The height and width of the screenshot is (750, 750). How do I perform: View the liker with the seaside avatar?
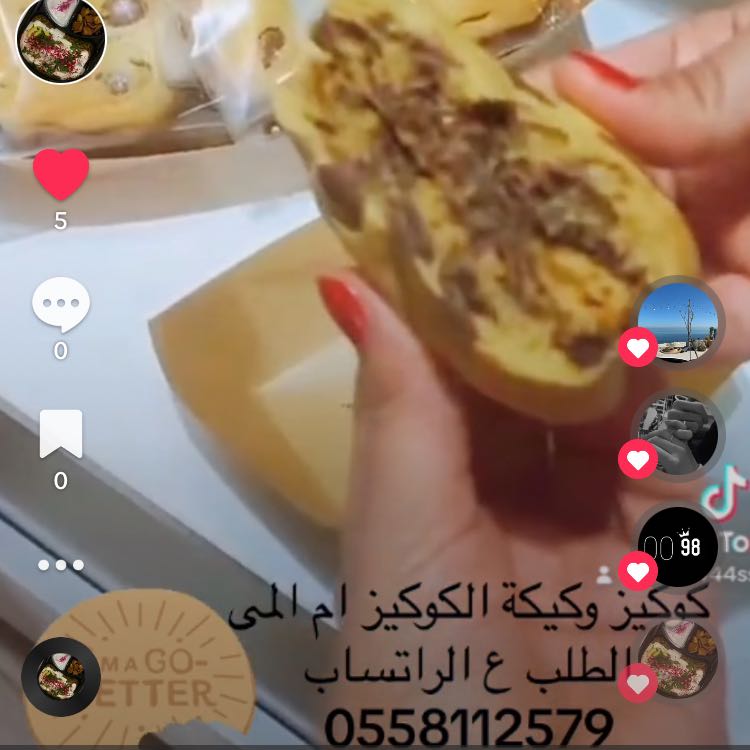point(678,322)
